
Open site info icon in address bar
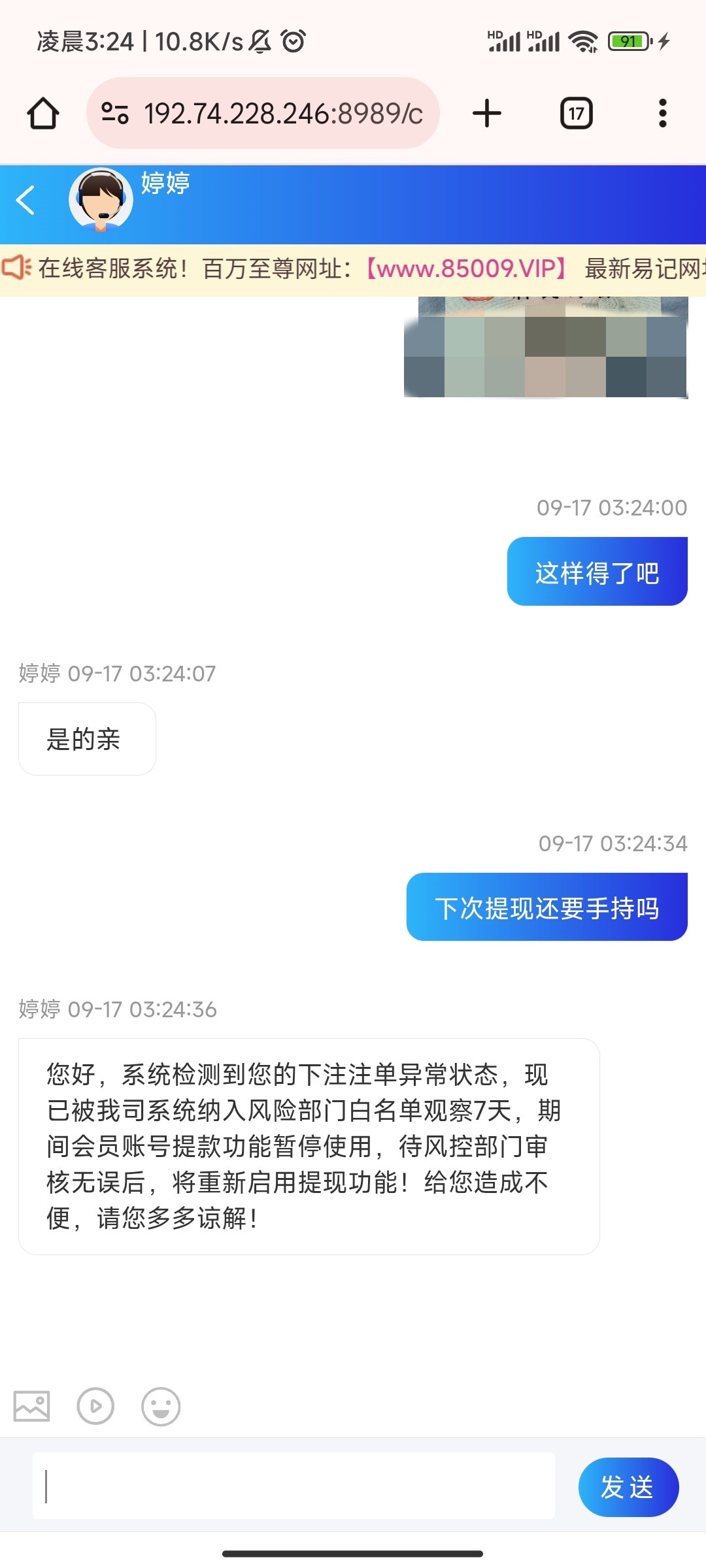click(115, 114)
